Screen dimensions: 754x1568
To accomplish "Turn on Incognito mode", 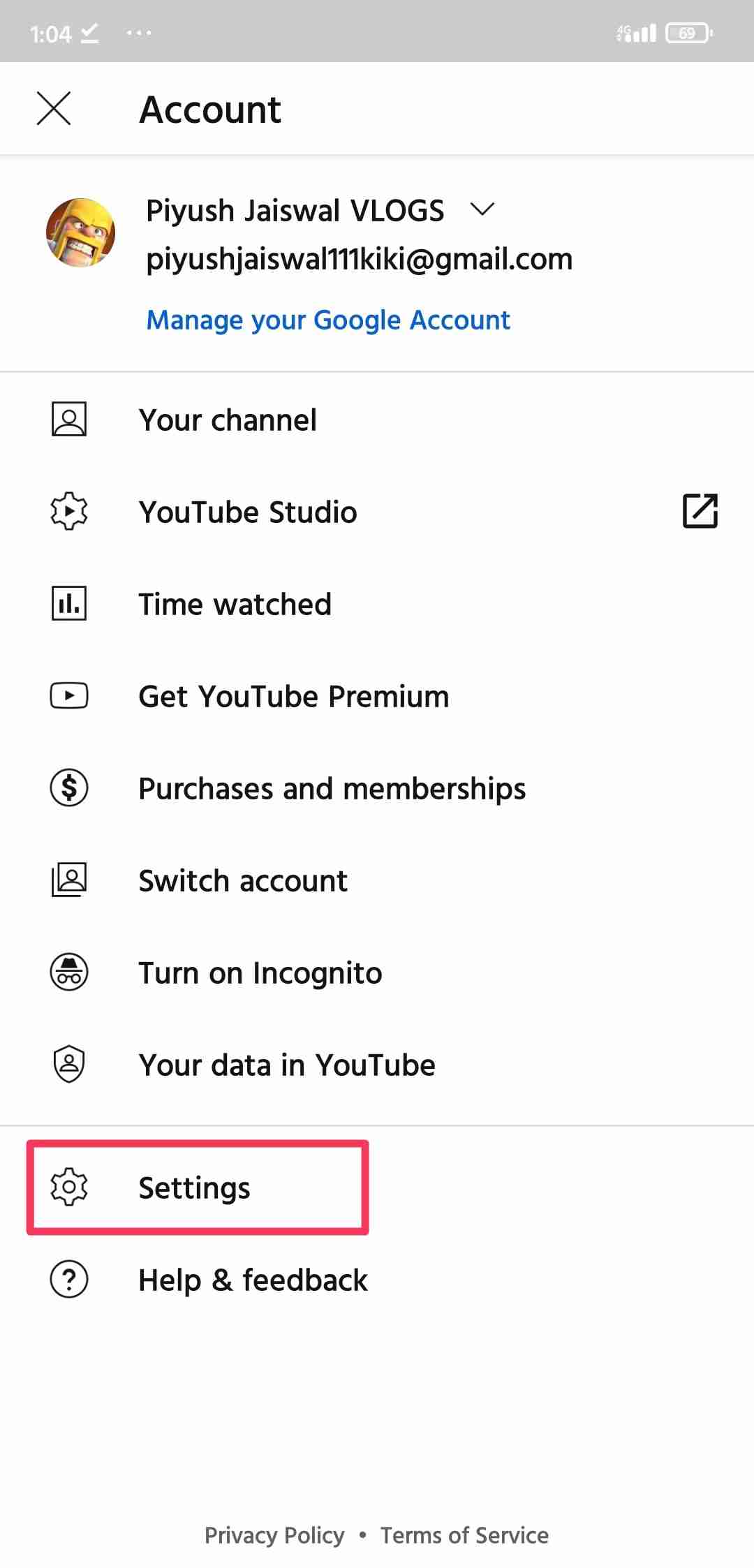I will pyautogui.click(x=260, y=973).
